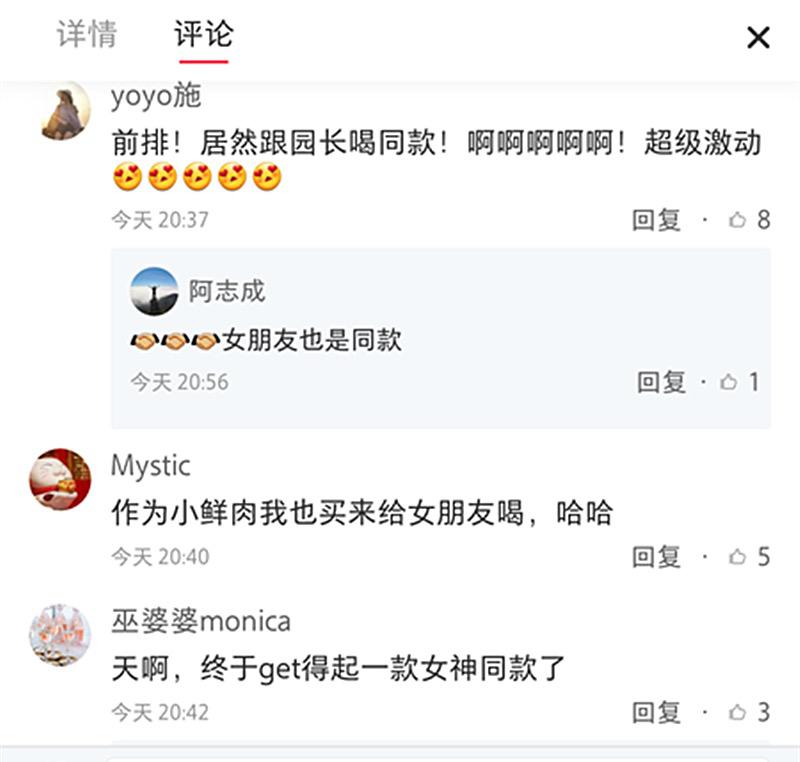View Mystic's profile avatar
This screenshot has width=800, height=762.
(x=60, y=479)
